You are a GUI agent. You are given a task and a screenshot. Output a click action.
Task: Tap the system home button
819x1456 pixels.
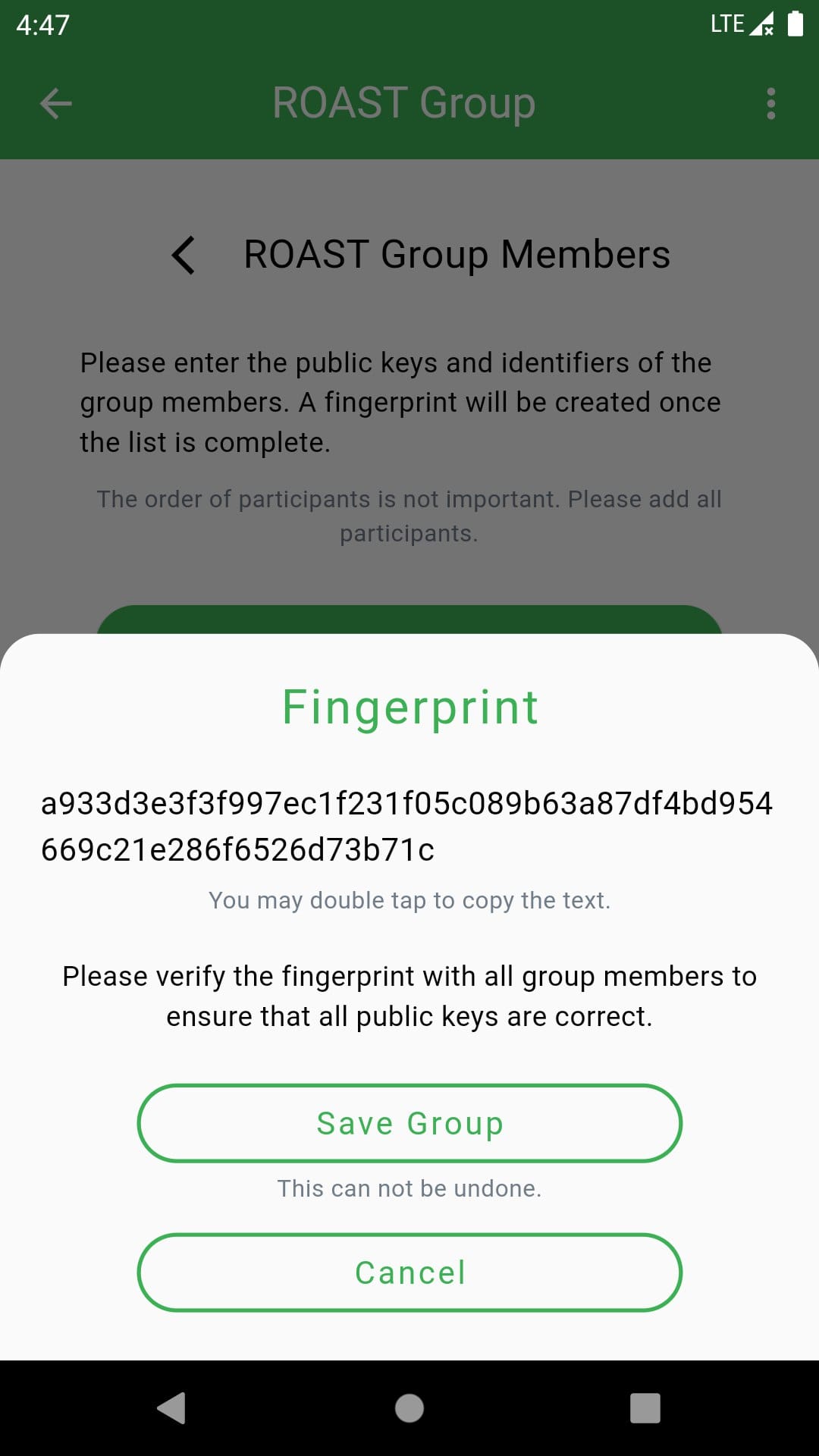coord(409,1408)
